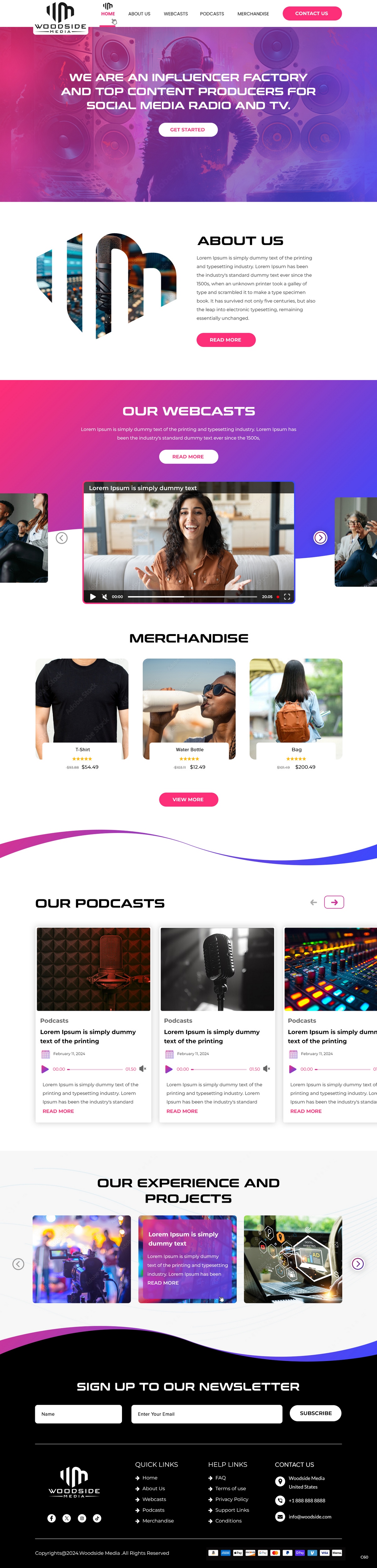Enter your name in newsletter form
This screenshot has height=1568, width=377.
click(78, 1414)
